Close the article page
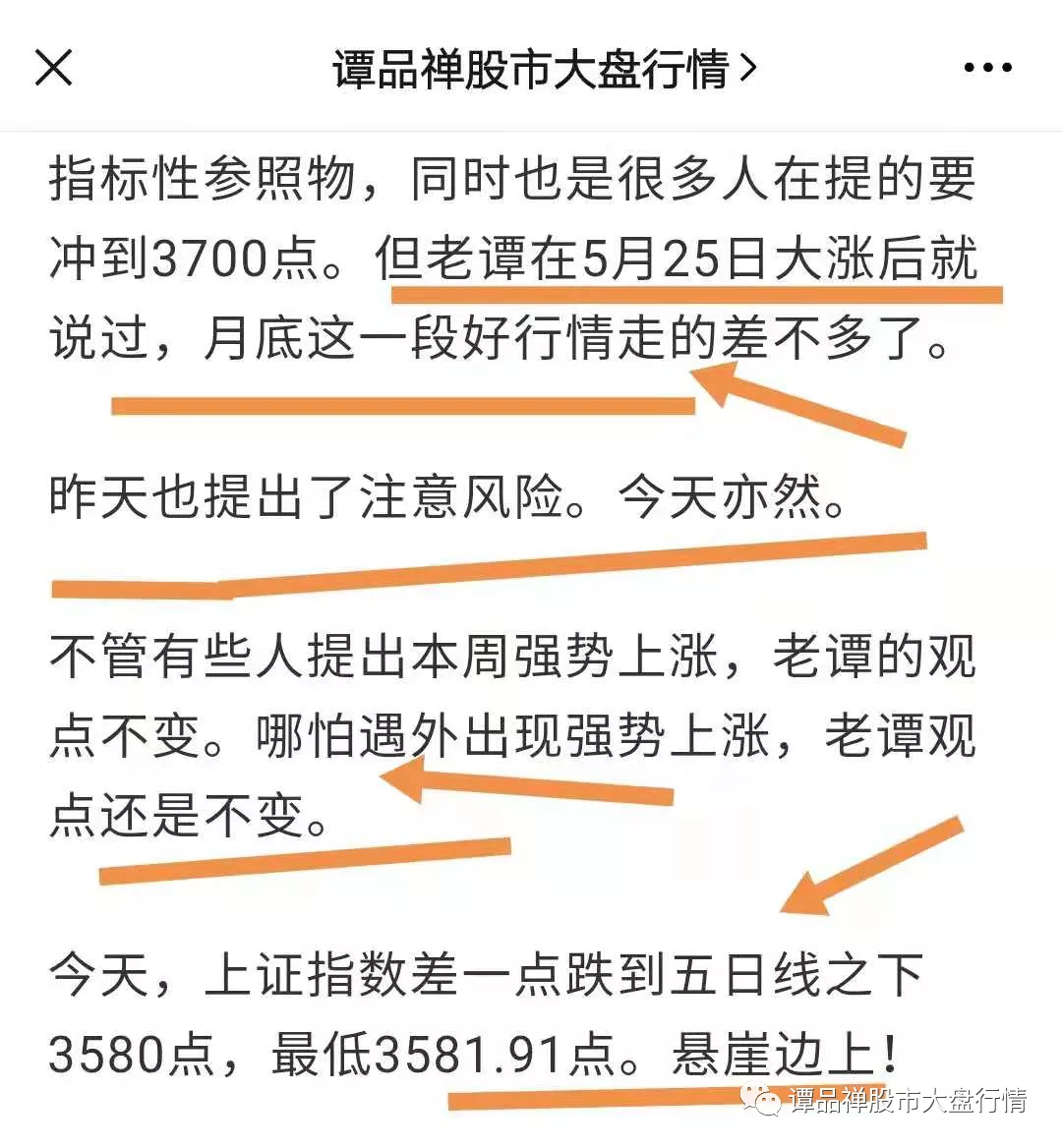 pyautogui.click(x=53, y=68)
